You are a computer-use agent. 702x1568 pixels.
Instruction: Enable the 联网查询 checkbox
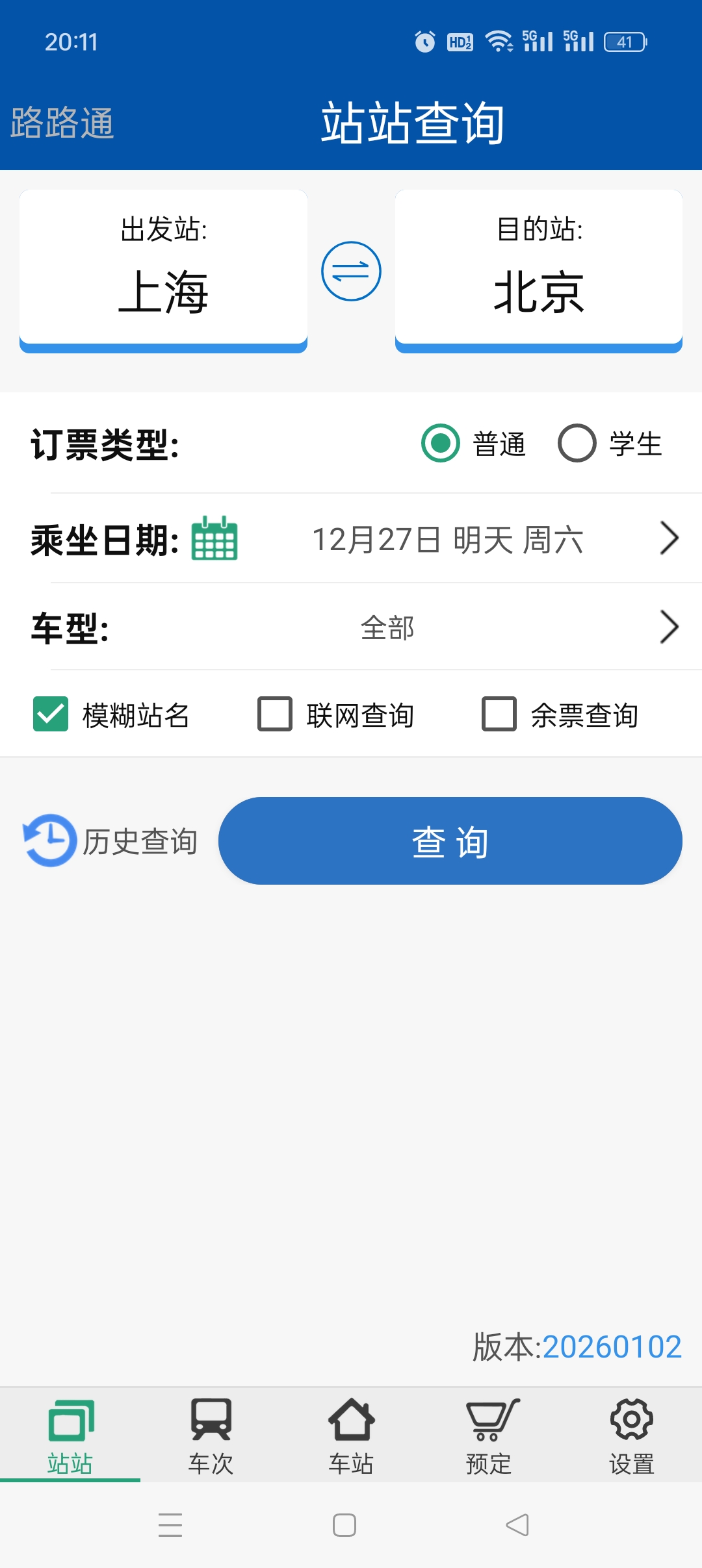276,716
